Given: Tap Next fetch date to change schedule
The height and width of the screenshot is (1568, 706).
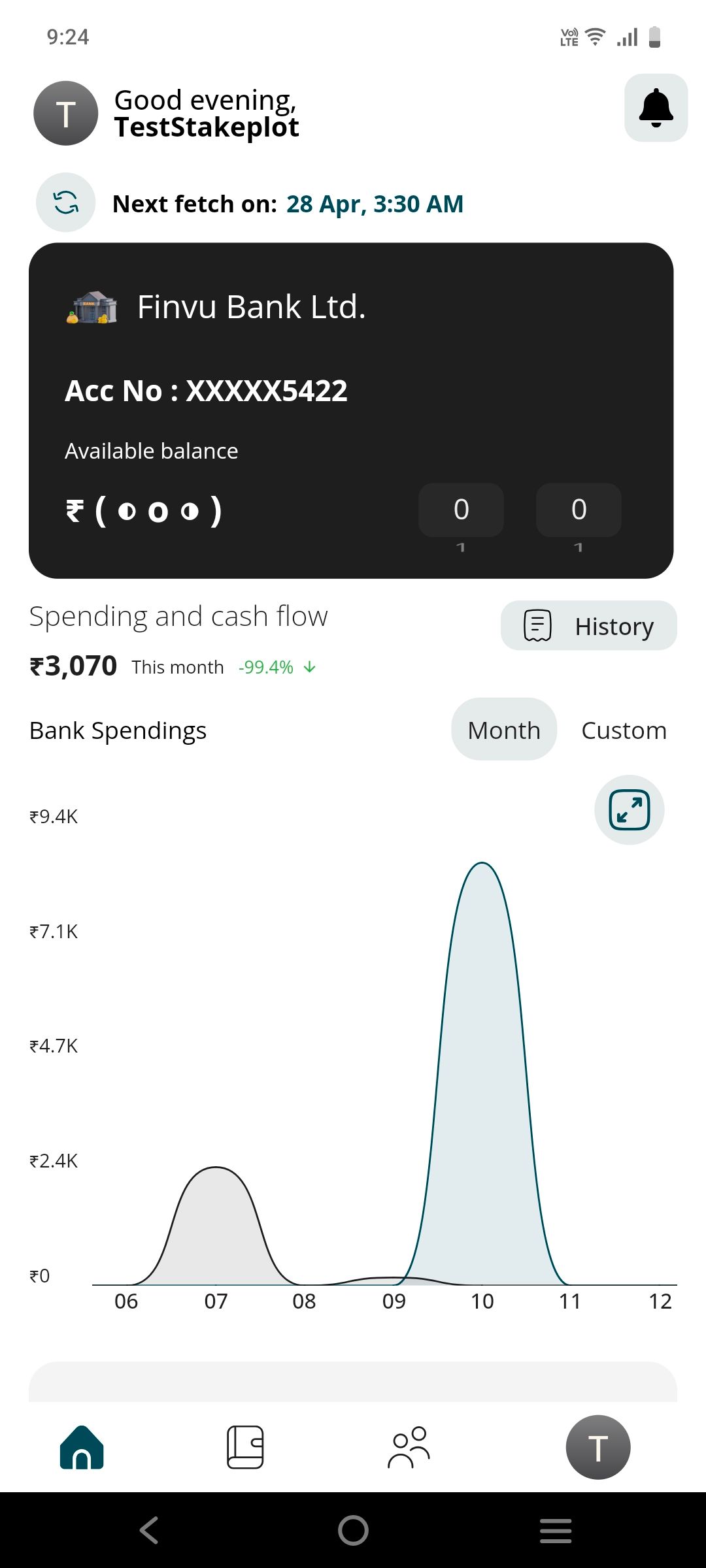Looking at the screenshot, I should pyautogui.click(x=375, y=204).
